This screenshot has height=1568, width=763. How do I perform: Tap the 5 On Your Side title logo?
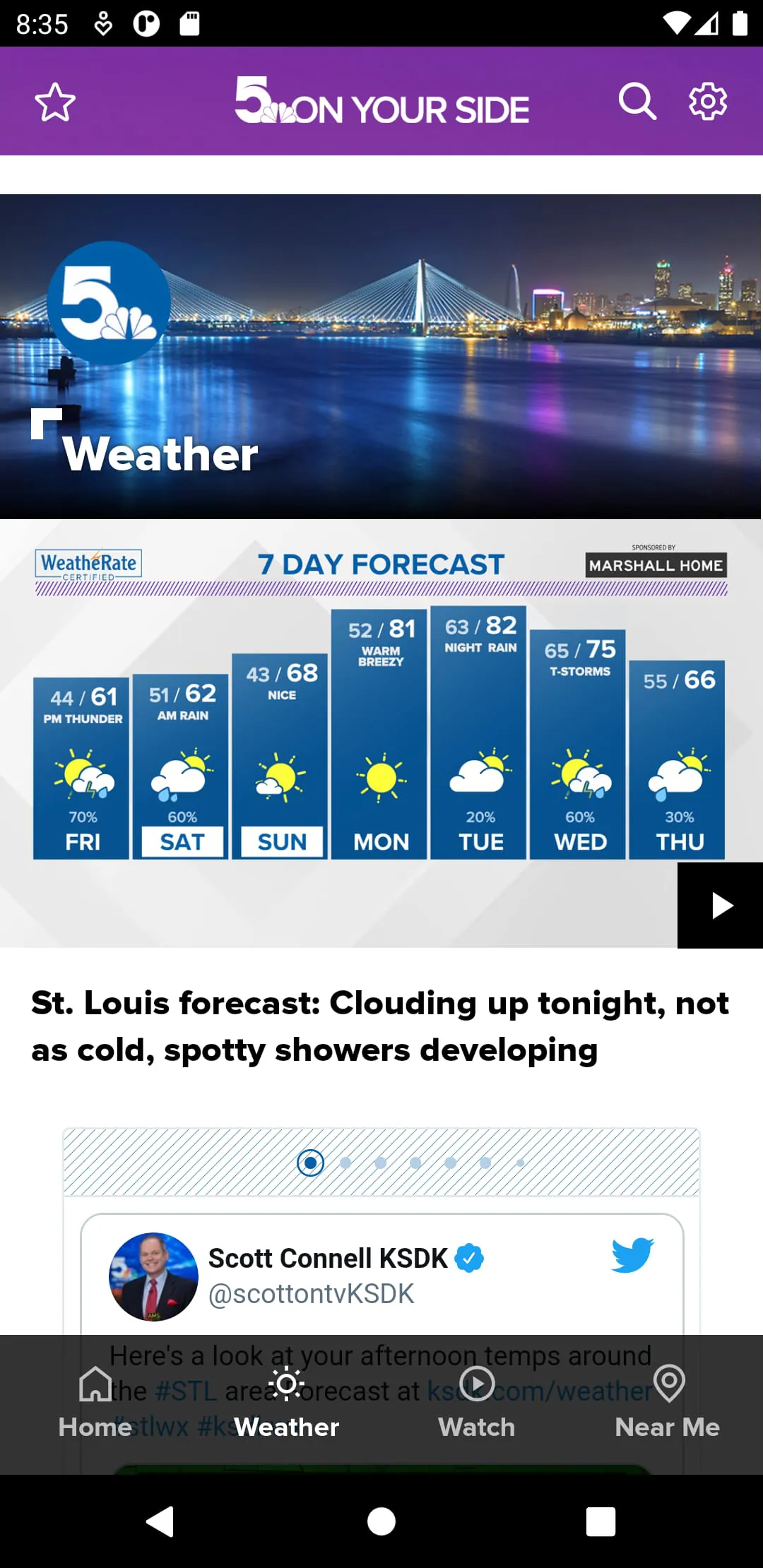[381, 105]
